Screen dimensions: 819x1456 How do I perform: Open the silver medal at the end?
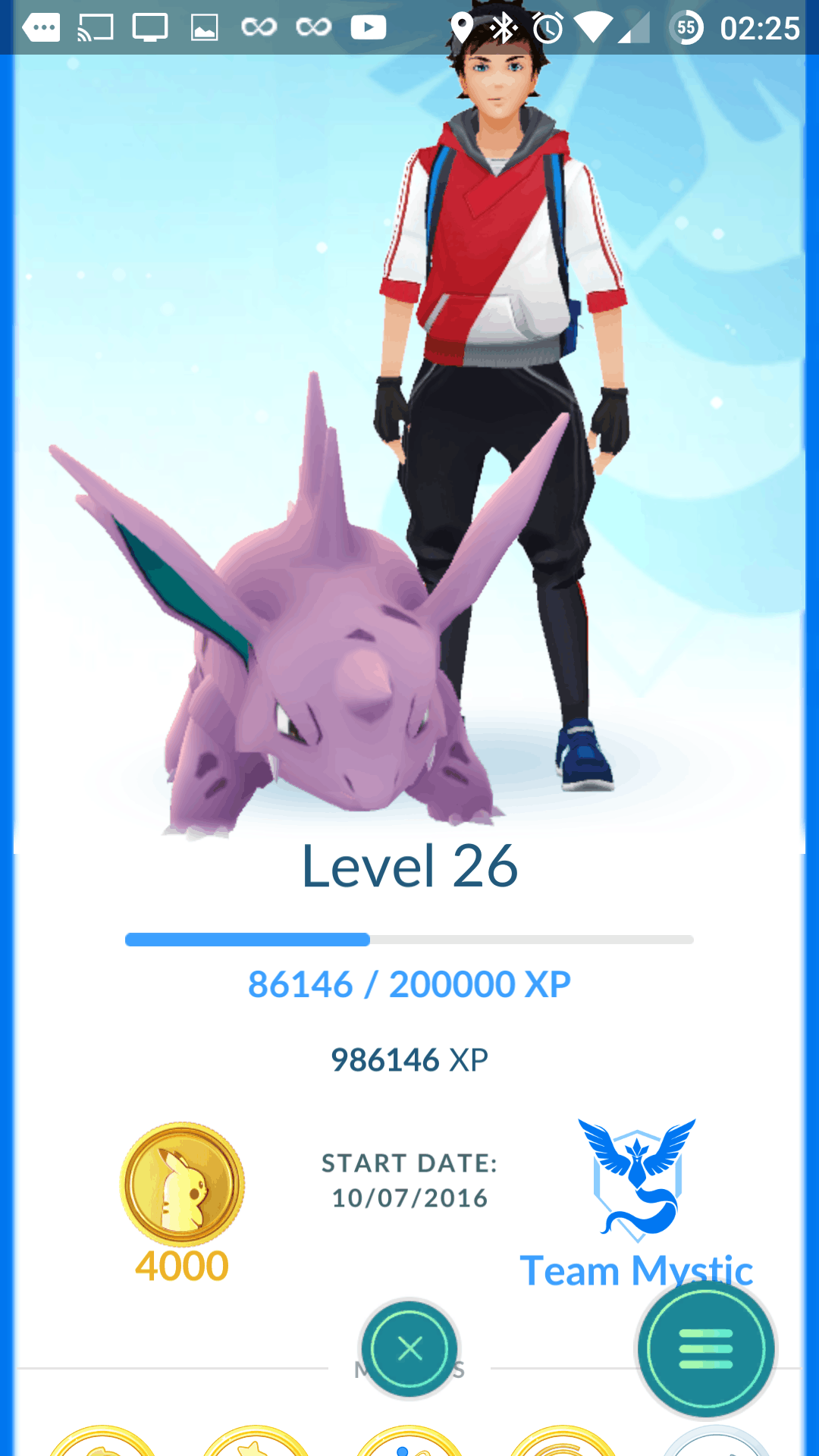[x=717, y=1443]
